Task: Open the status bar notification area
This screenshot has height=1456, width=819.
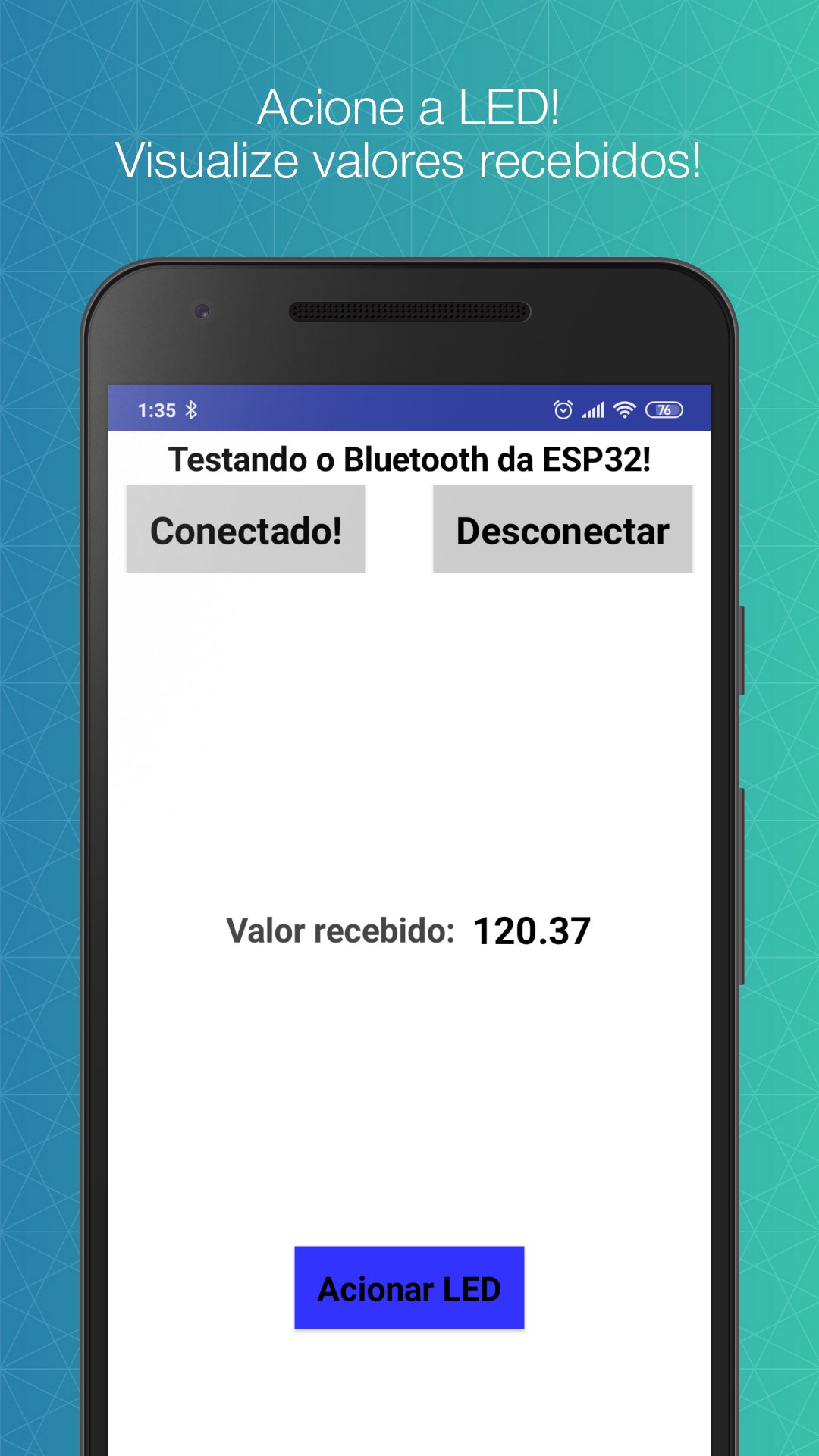Action: 409,409
